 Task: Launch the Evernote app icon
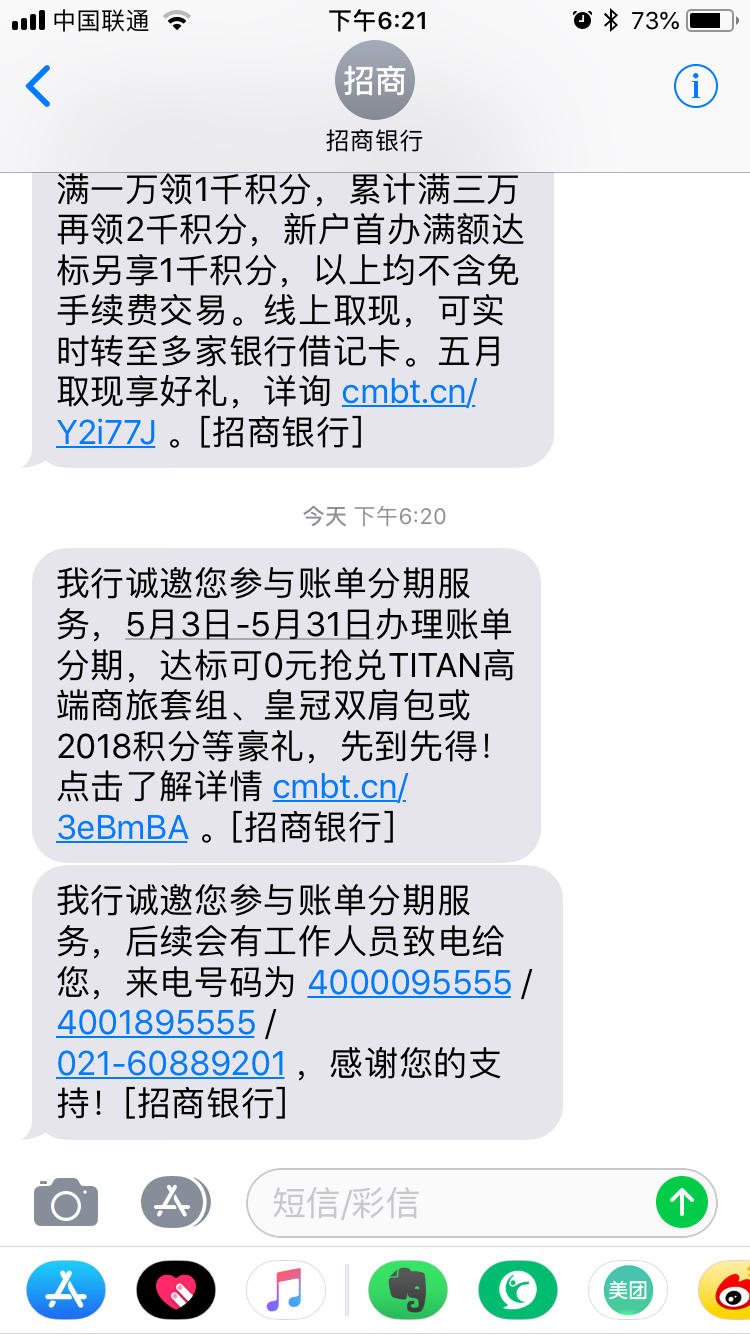pos(409,1290)
